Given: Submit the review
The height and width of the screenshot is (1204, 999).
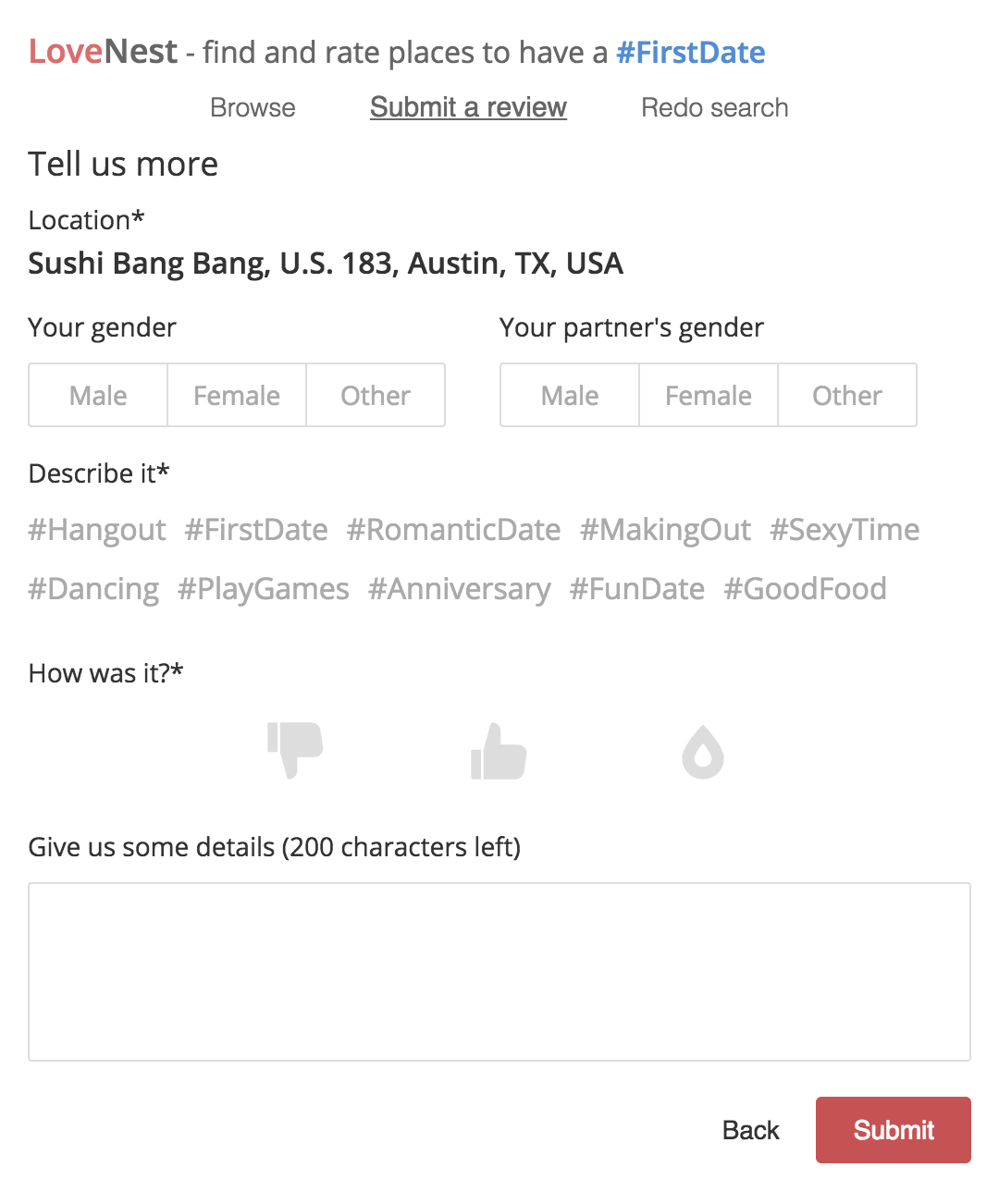Looking at the screenshot, I should pos(893,1130).
